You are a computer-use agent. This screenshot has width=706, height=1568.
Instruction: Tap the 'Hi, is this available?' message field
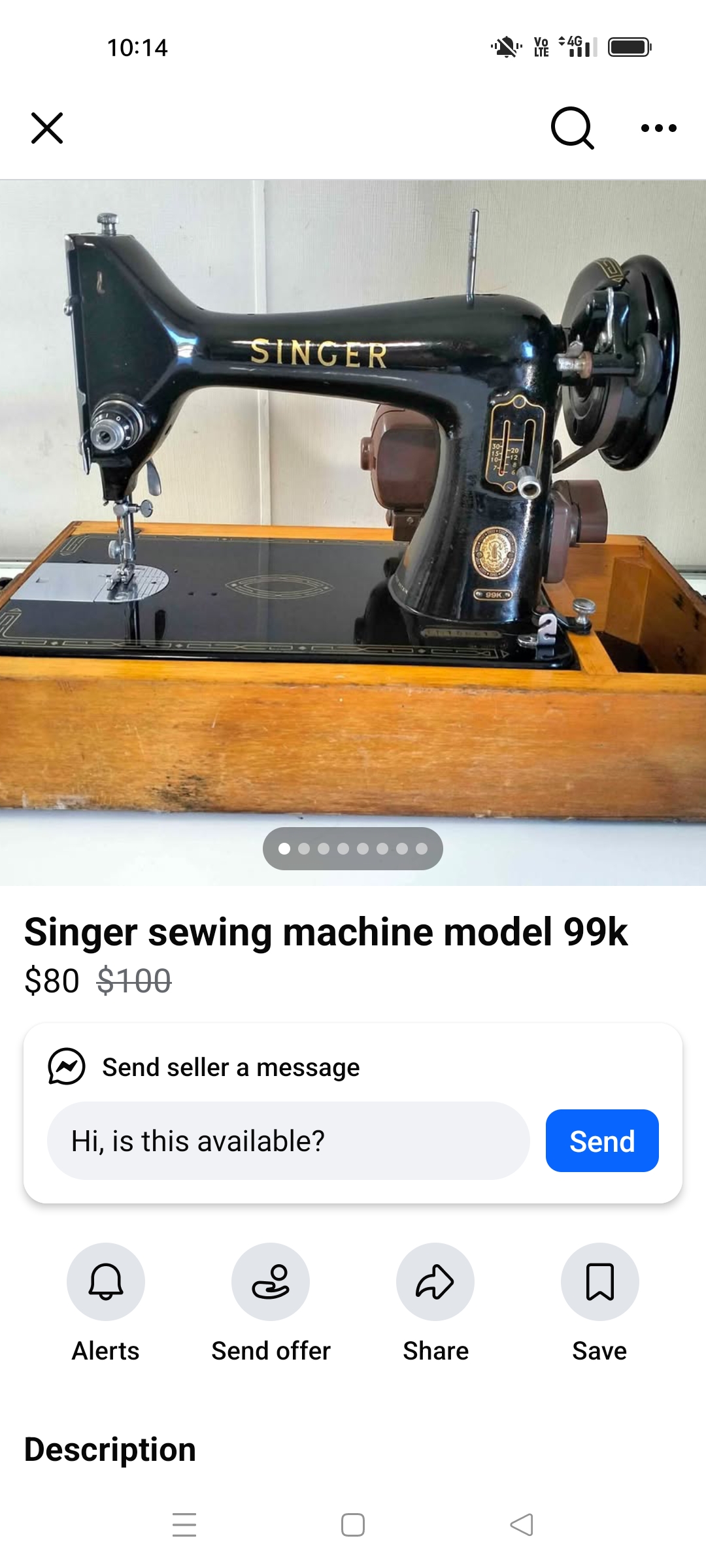point(288,1141)
